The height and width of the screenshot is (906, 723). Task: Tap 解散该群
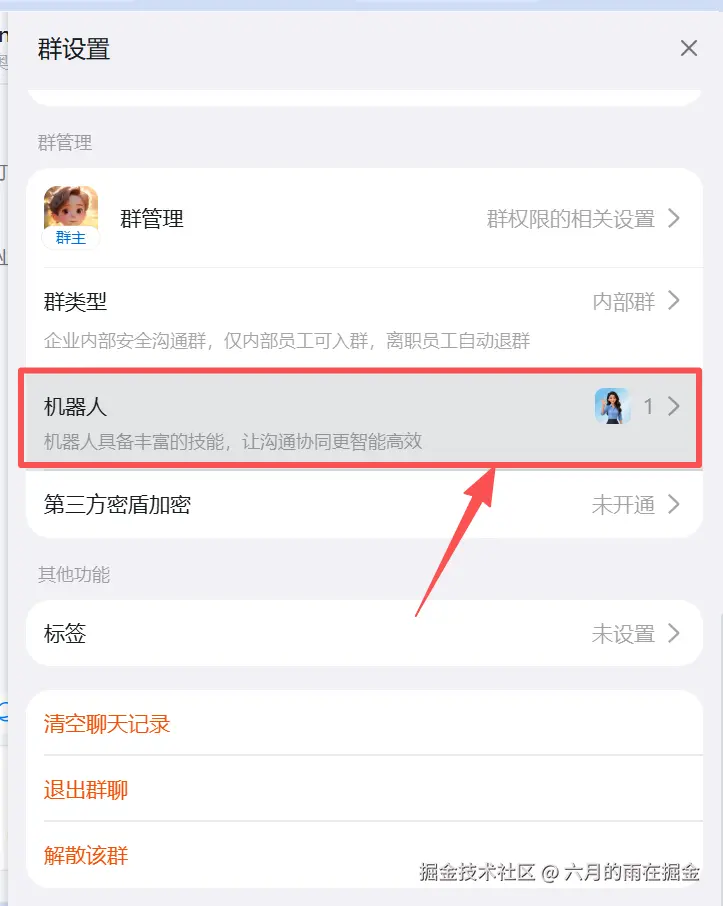tap(86, 856)
